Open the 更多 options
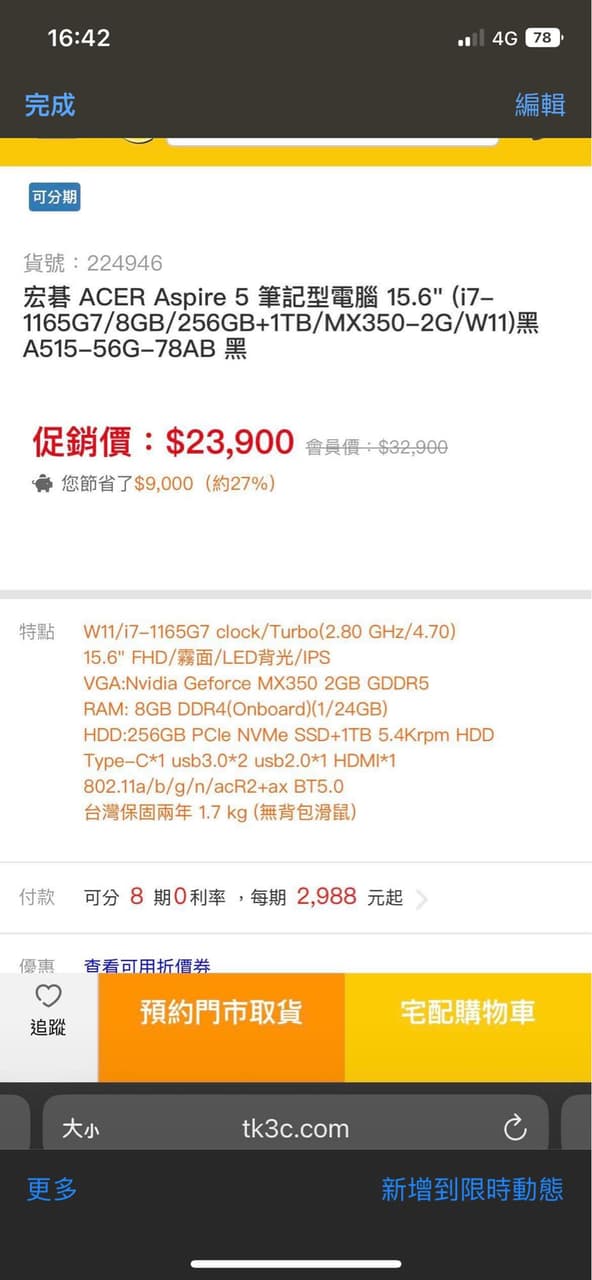 52,1188
